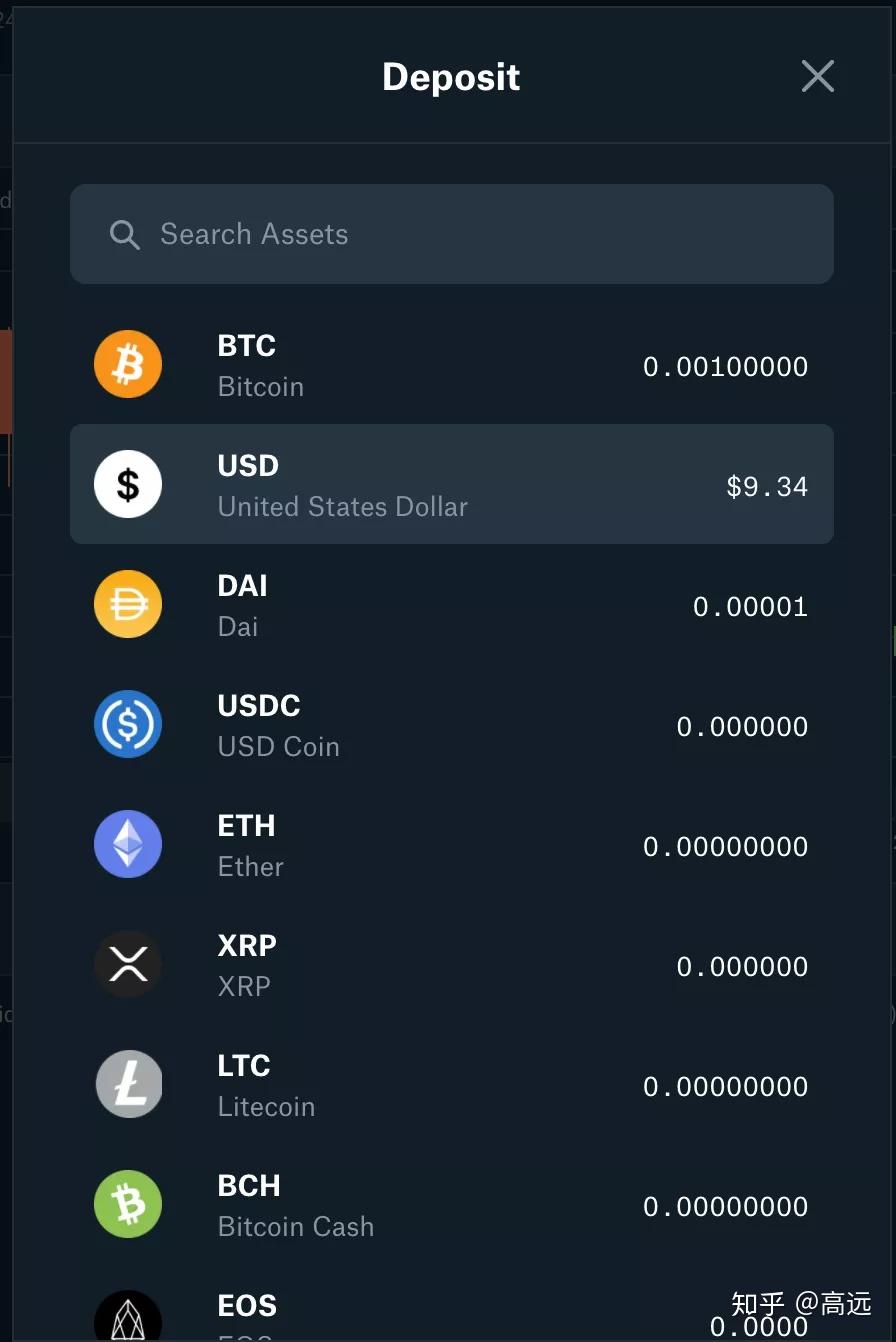Close the Deposit dialog
The image size is (896, 1342).
click(x=817, y=76)
